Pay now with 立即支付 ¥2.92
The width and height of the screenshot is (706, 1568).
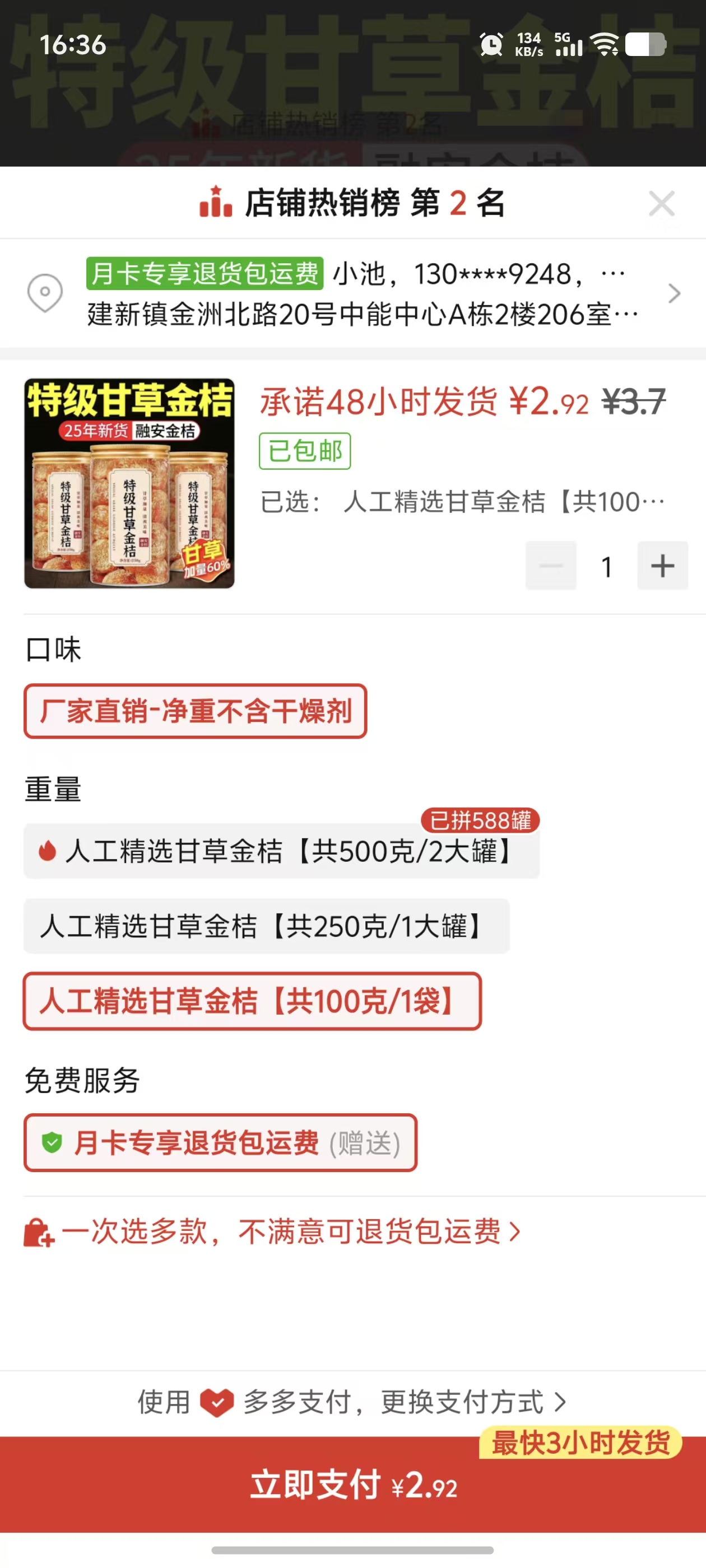352,1484
